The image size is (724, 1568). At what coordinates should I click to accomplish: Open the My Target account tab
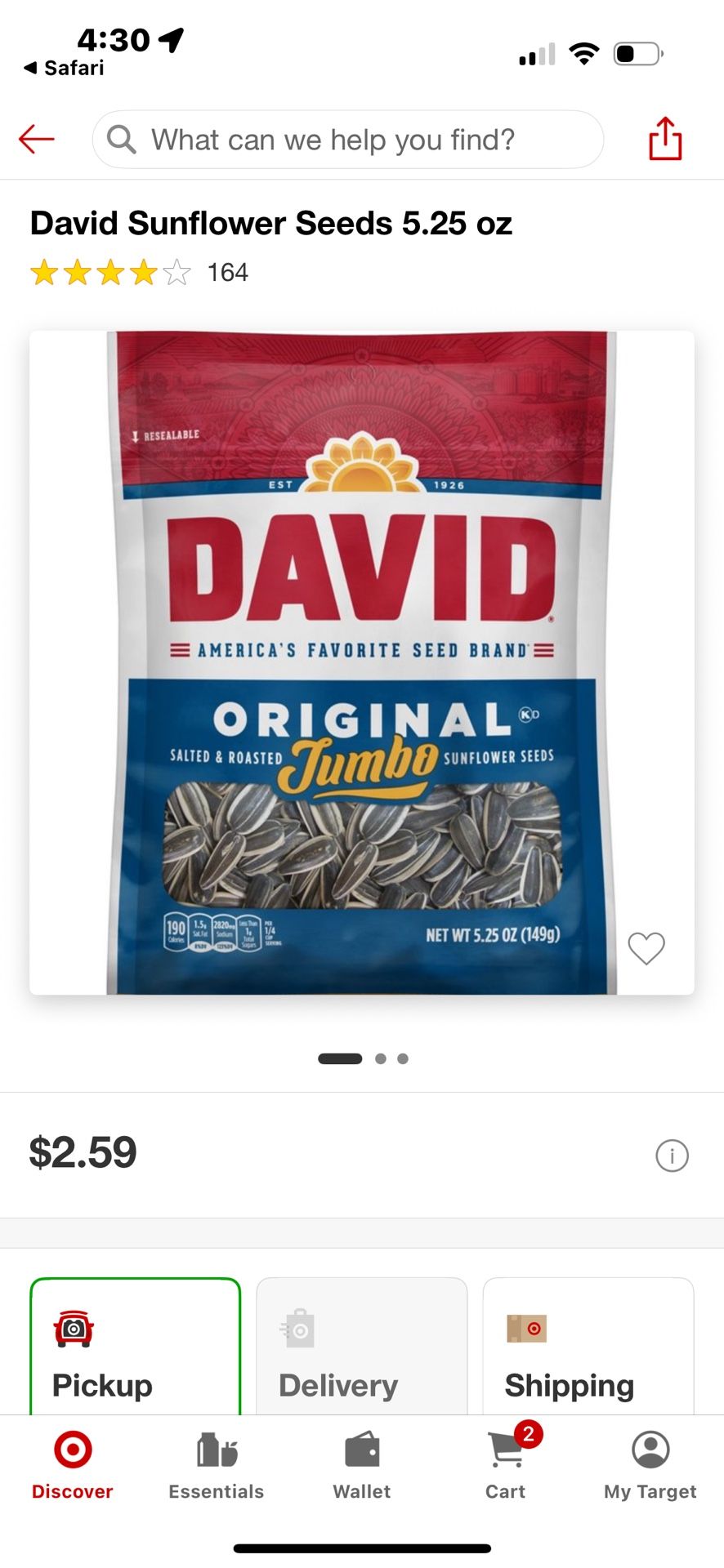[x=650, y=1466]
